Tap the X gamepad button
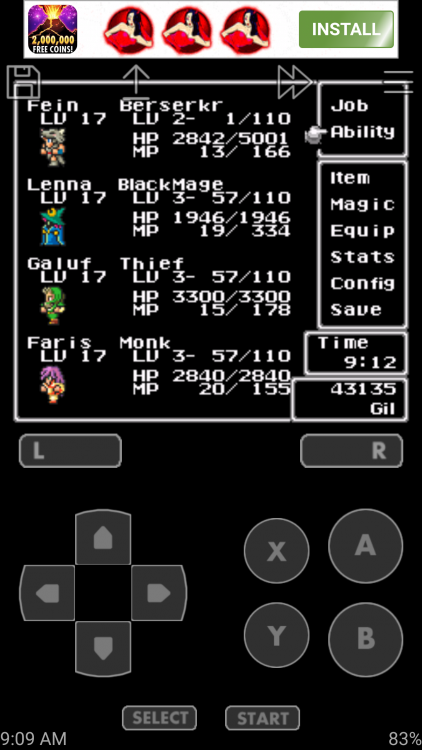 tap(277, 551)
